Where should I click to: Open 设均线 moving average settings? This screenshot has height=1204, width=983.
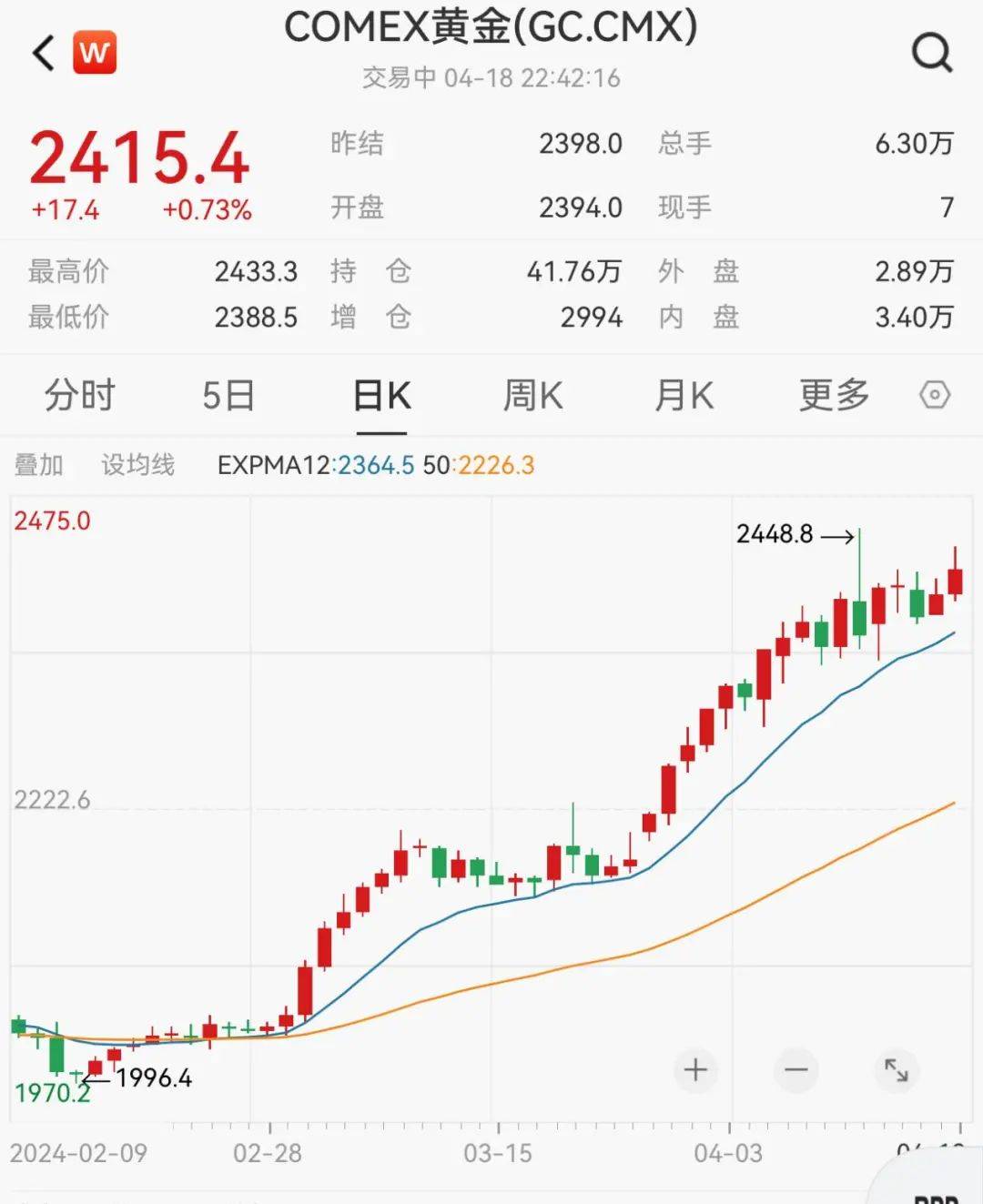(x=137, y=465)
